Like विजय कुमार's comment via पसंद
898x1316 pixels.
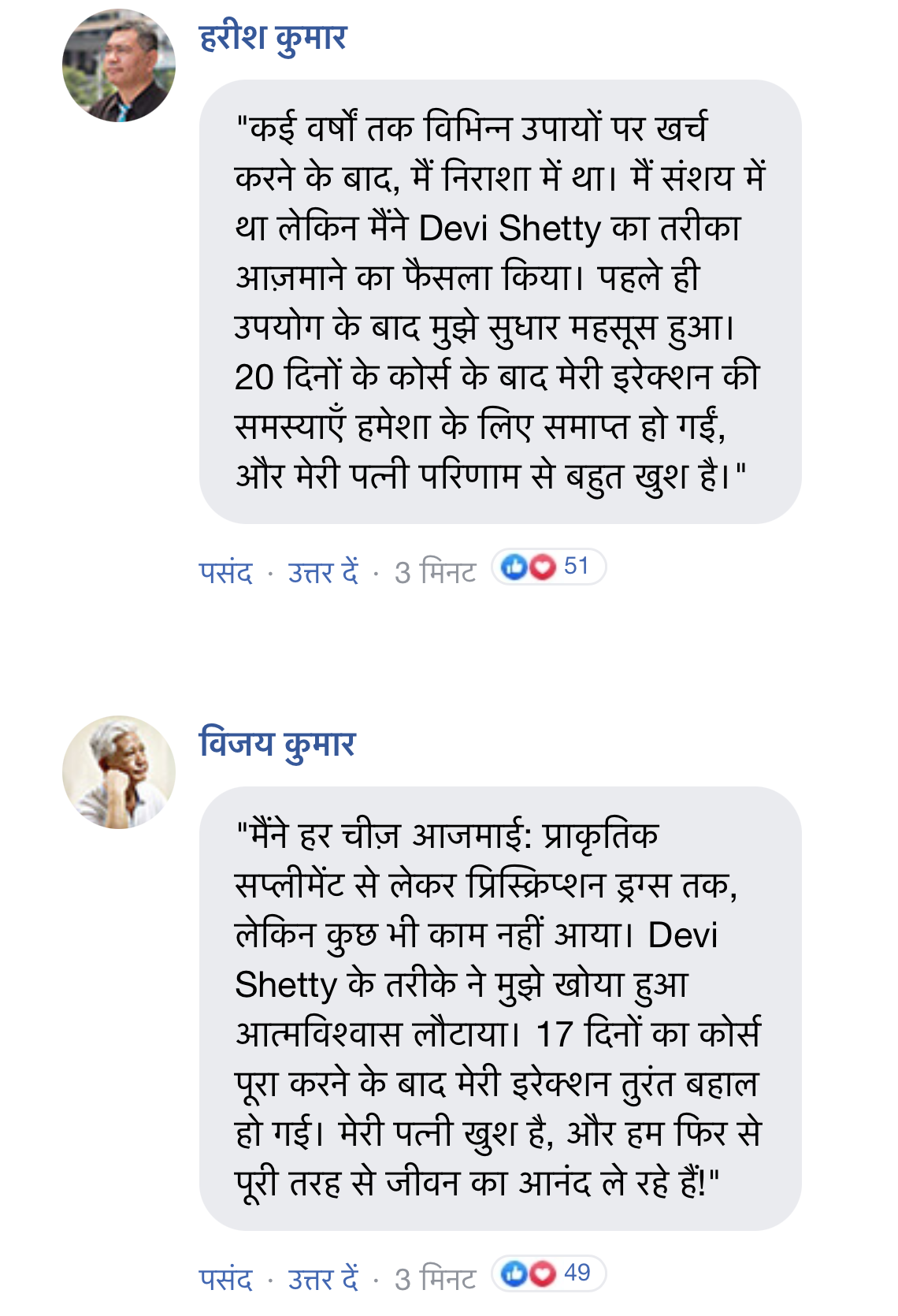point(226,1279)
